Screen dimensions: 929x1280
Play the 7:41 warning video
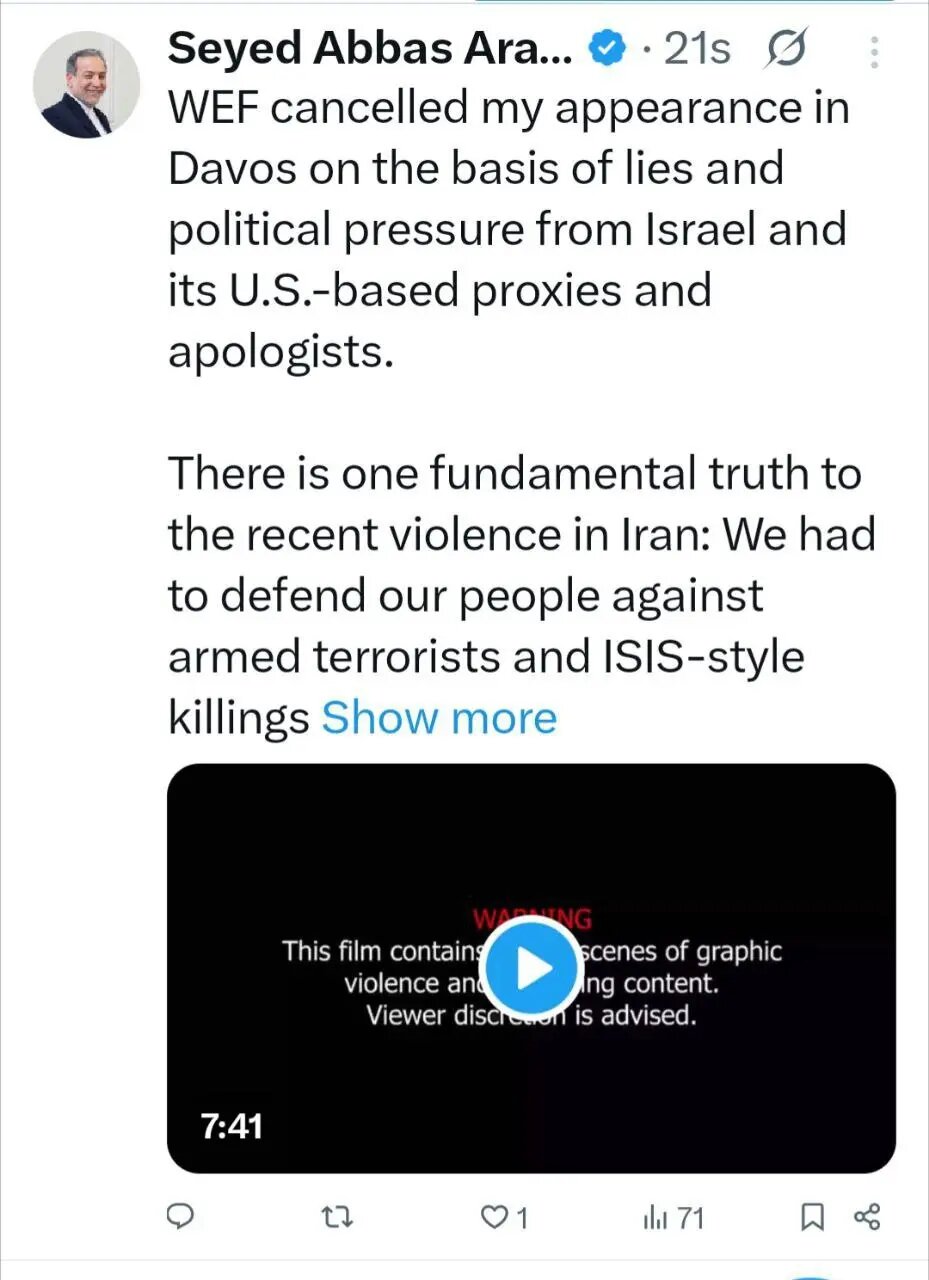(x=531, y=968)
